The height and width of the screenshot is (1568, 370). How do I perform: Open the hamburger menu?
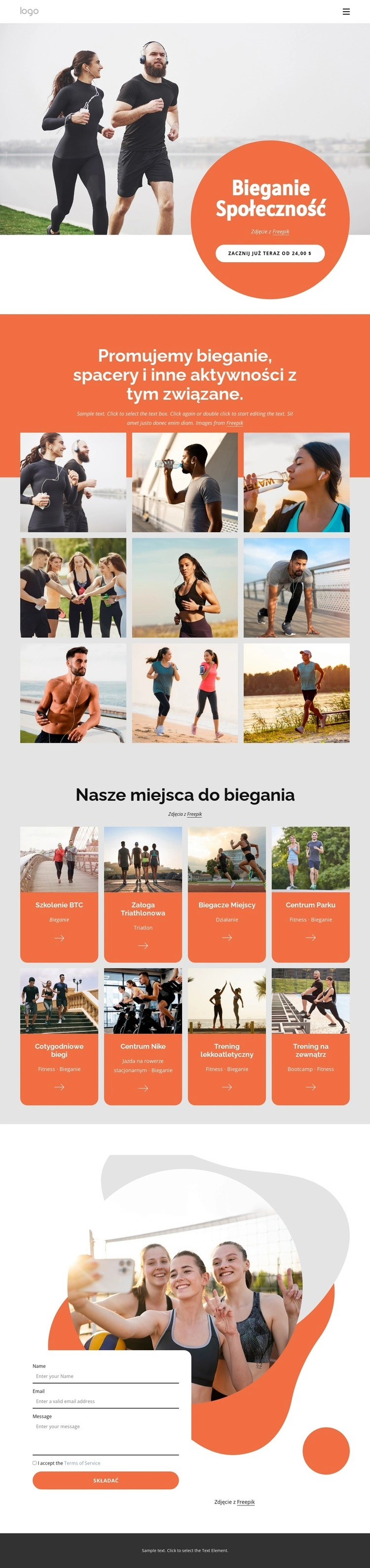click(346, 11)
